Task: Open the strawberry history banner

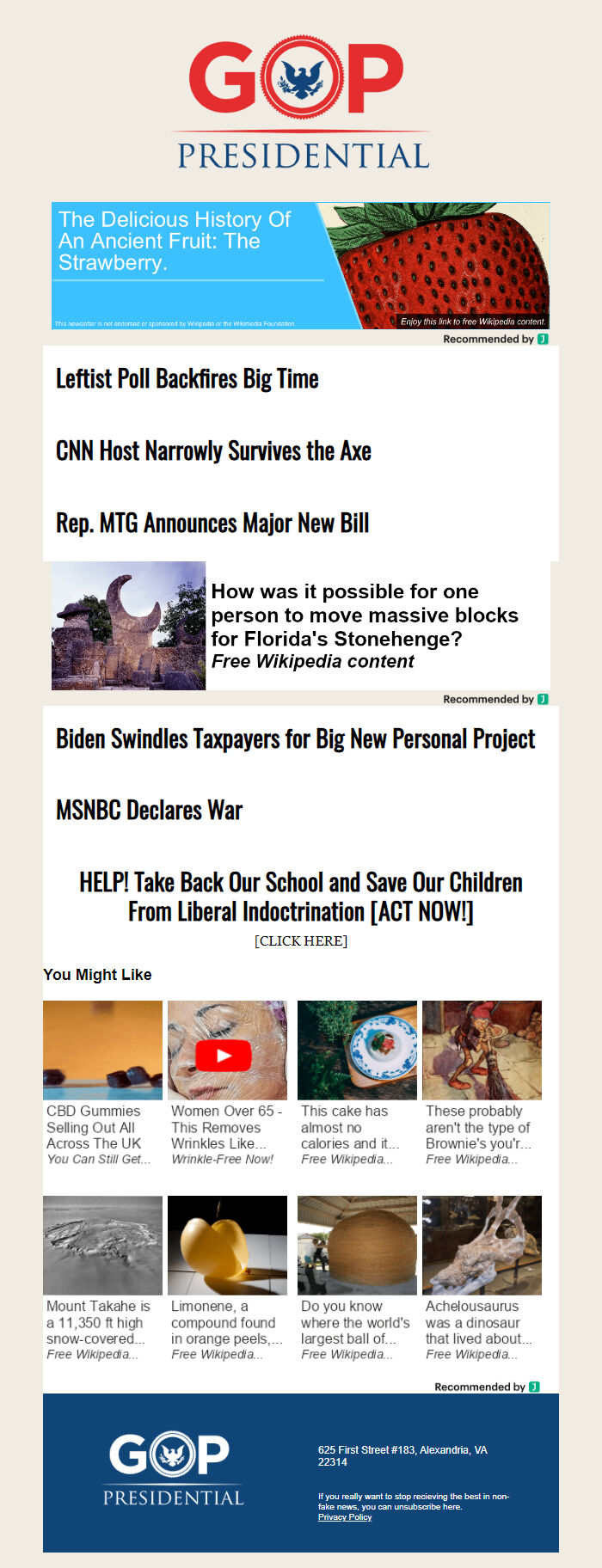Action: (300, 266)
